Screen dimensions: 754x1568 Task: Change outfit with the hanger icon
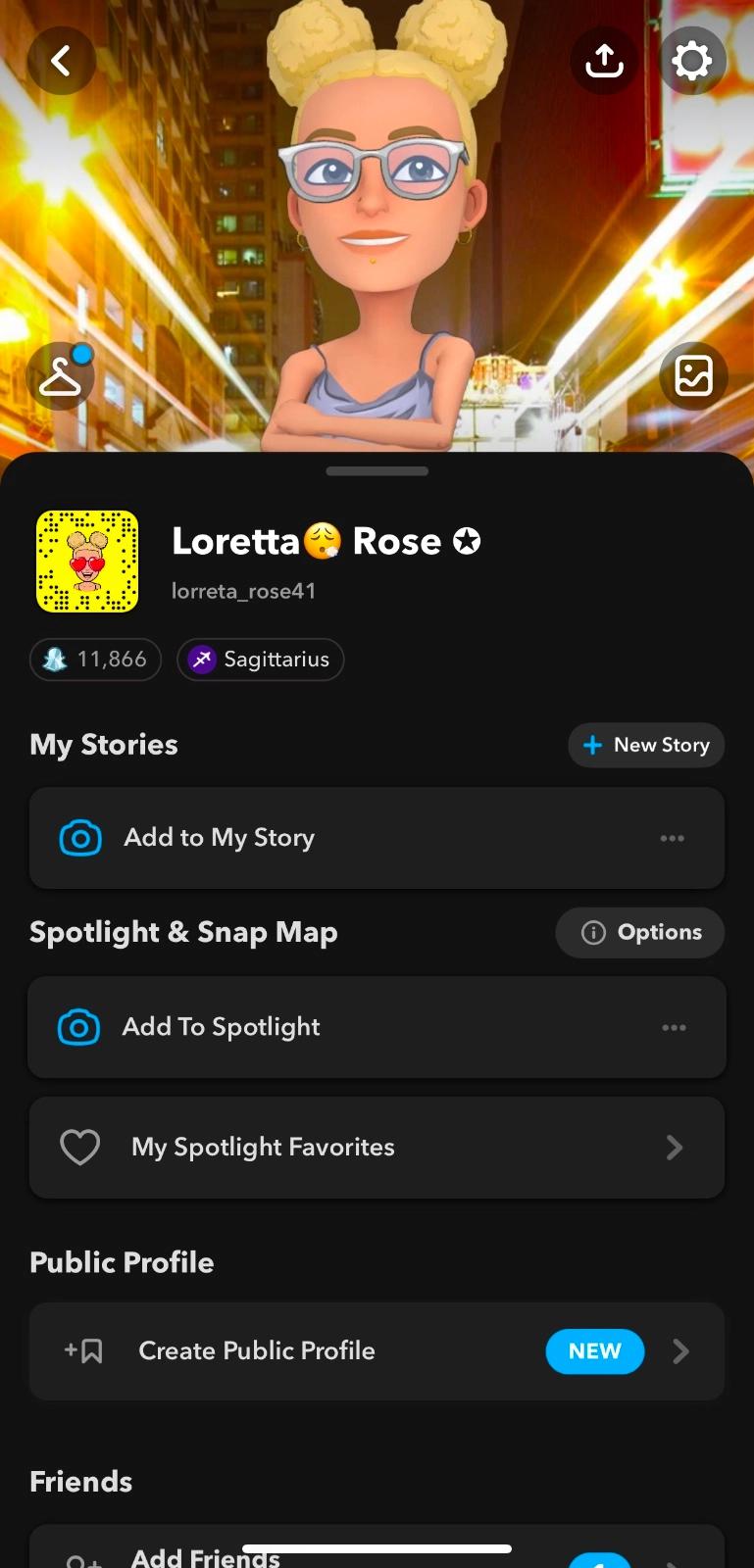click(60, 376)
